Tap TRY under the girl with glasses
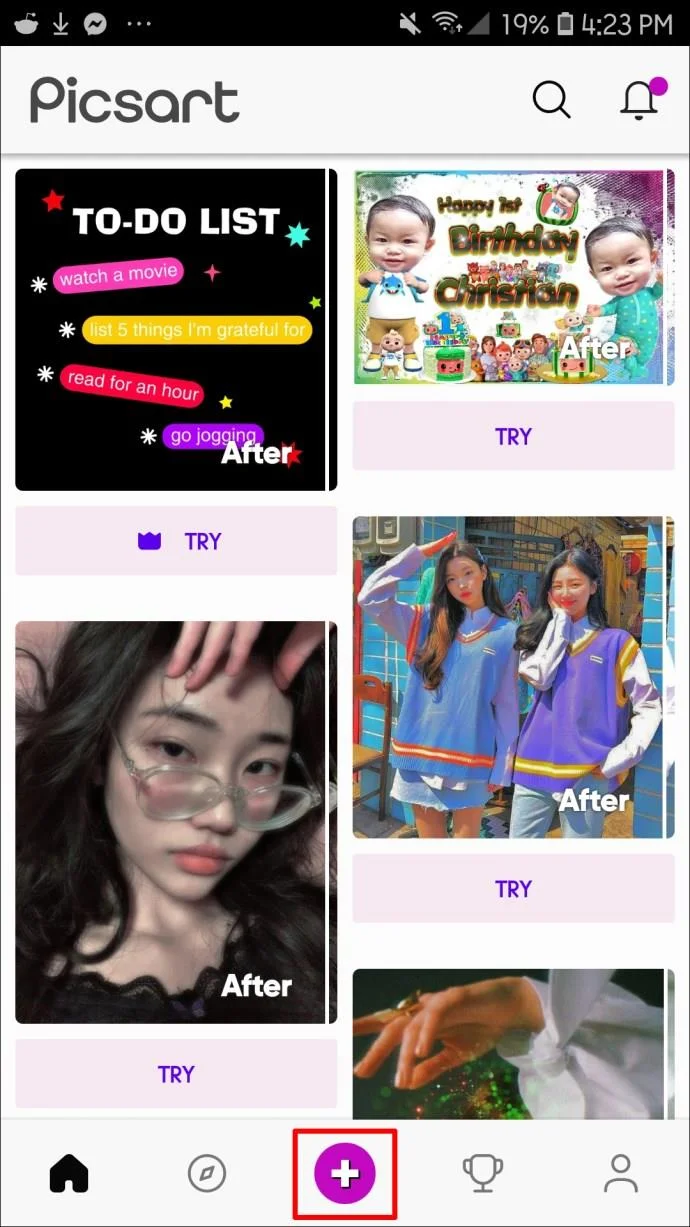 pos(176,1074)
